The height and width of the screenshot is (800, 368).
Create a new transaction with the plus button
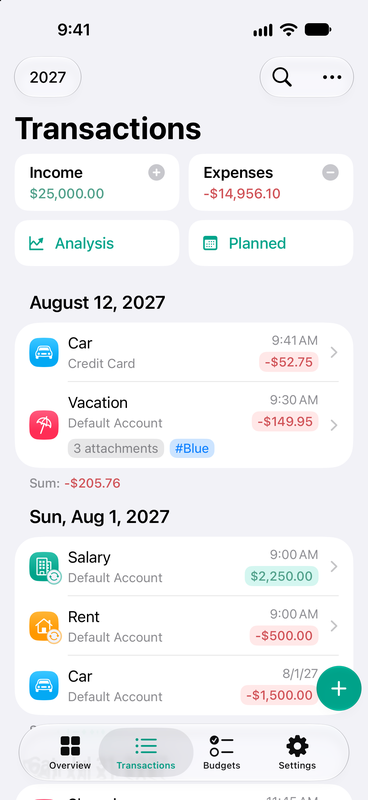339,688
